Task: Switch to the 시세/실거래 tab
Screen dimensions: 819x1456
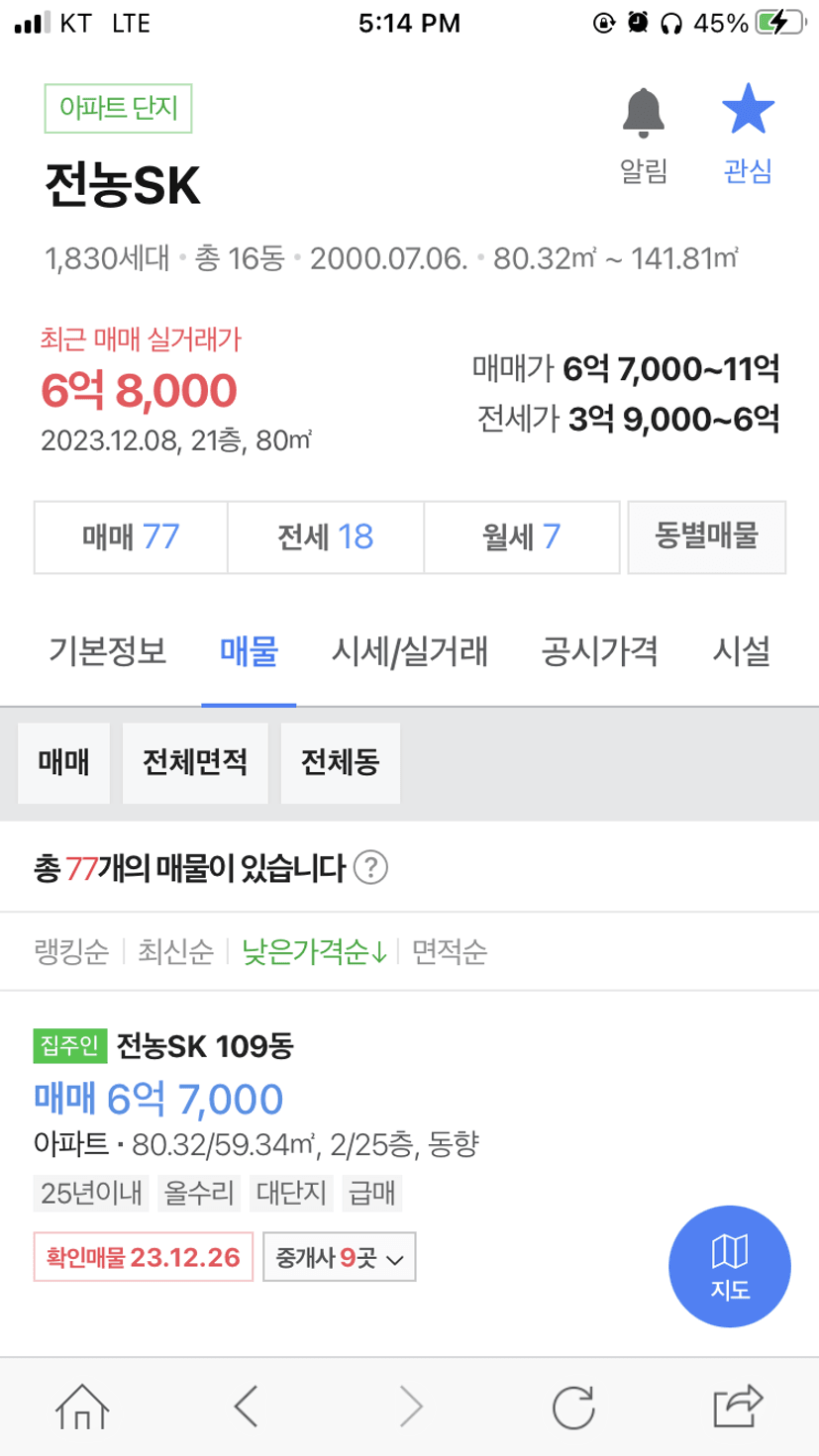Action: pos(409,653)
